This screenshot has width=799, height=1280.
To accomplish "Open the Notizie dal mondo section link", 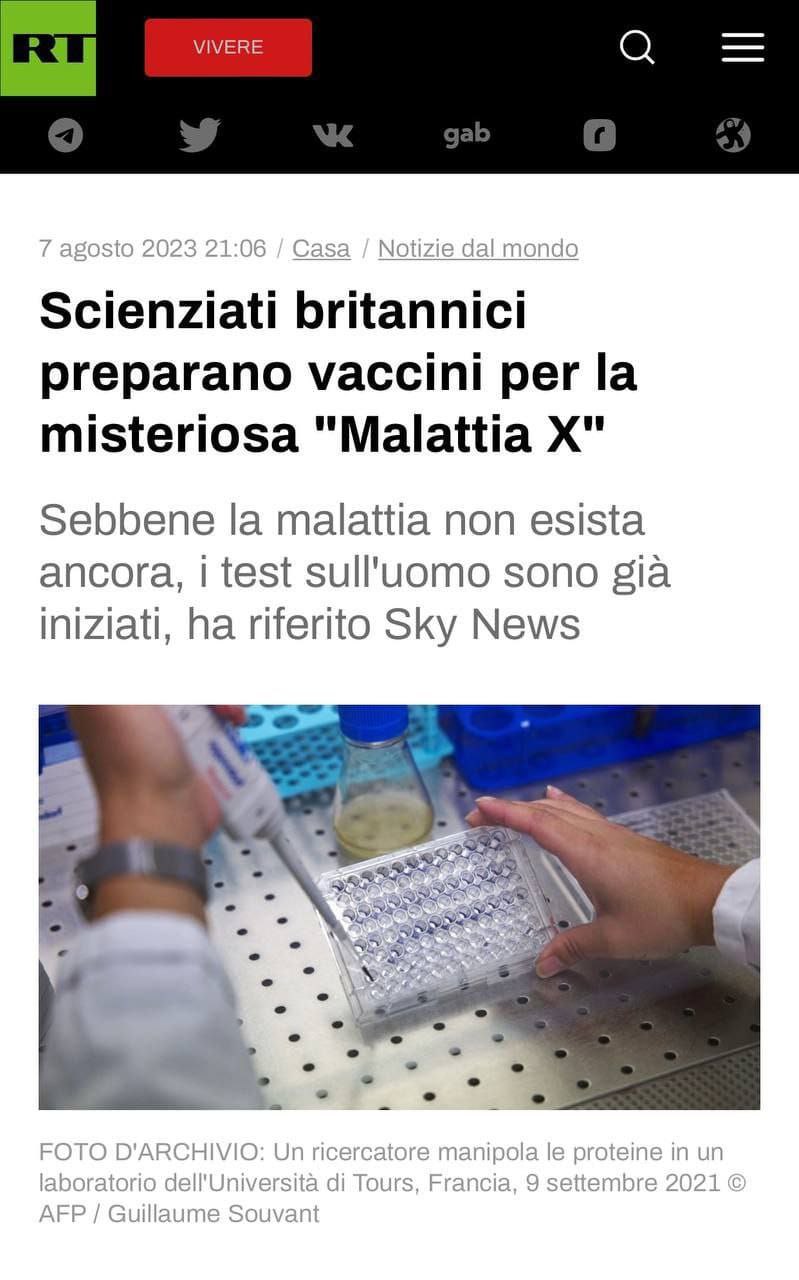I will click(478, 248).
